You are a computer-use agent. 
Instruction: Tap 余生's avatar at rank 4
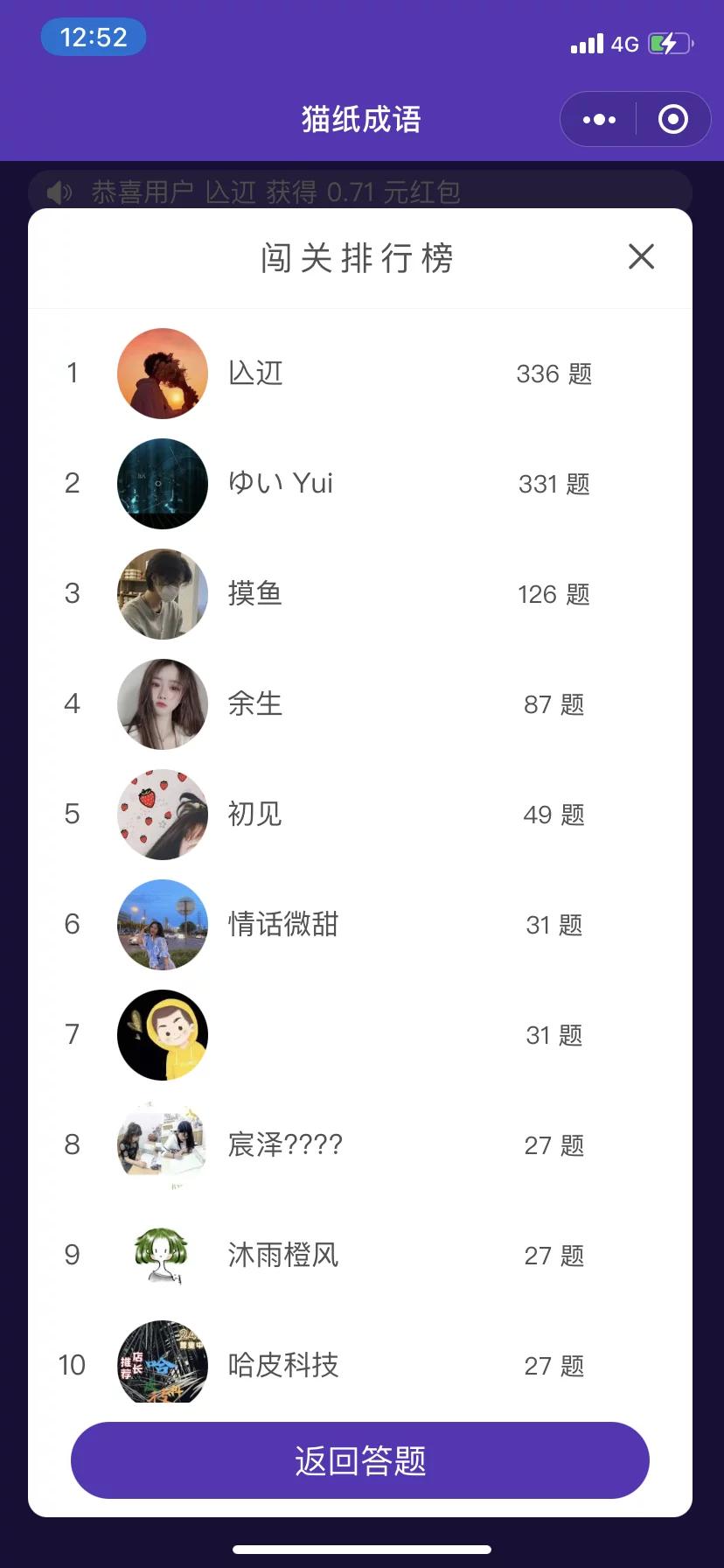[162, 703]
